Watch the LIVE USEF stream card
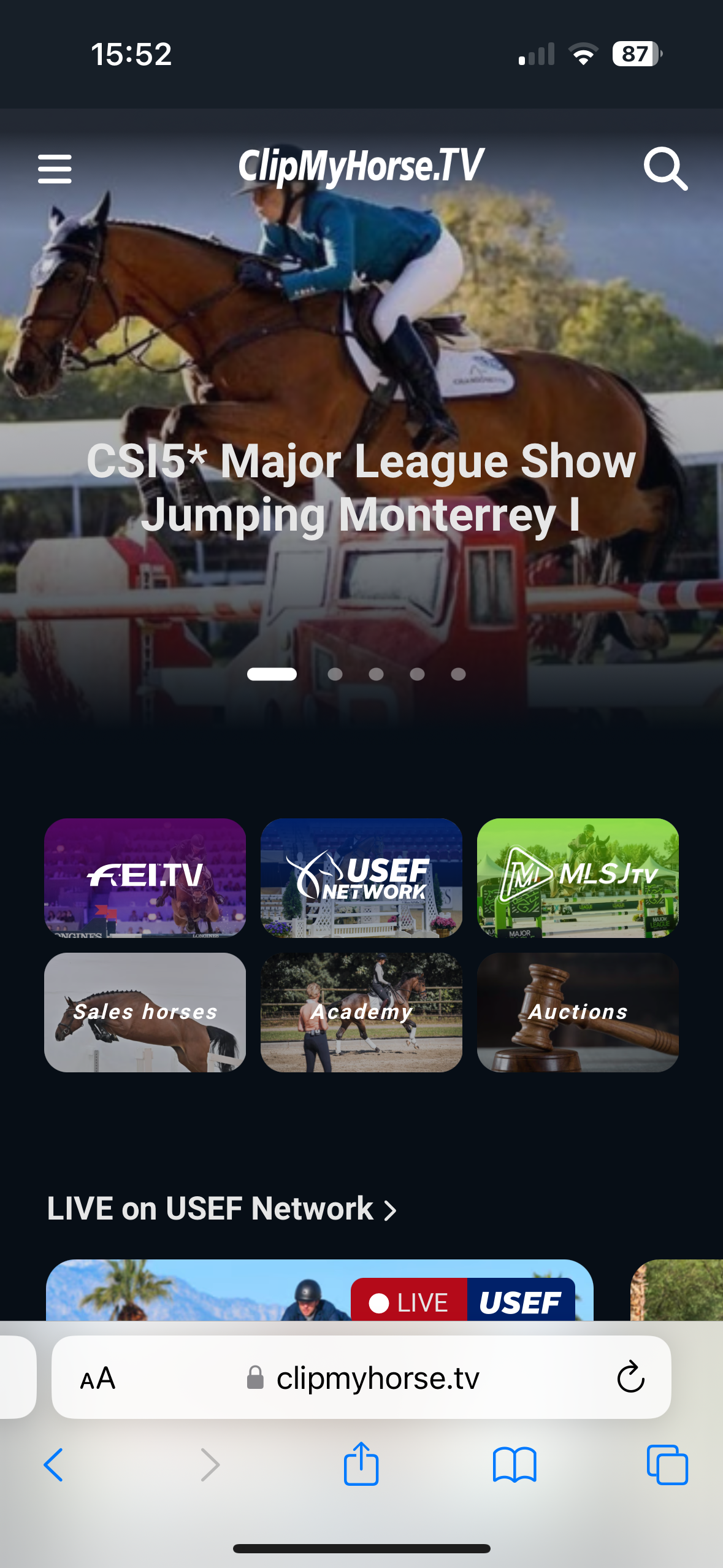The image size is (723, 1568). point(319,1291)
